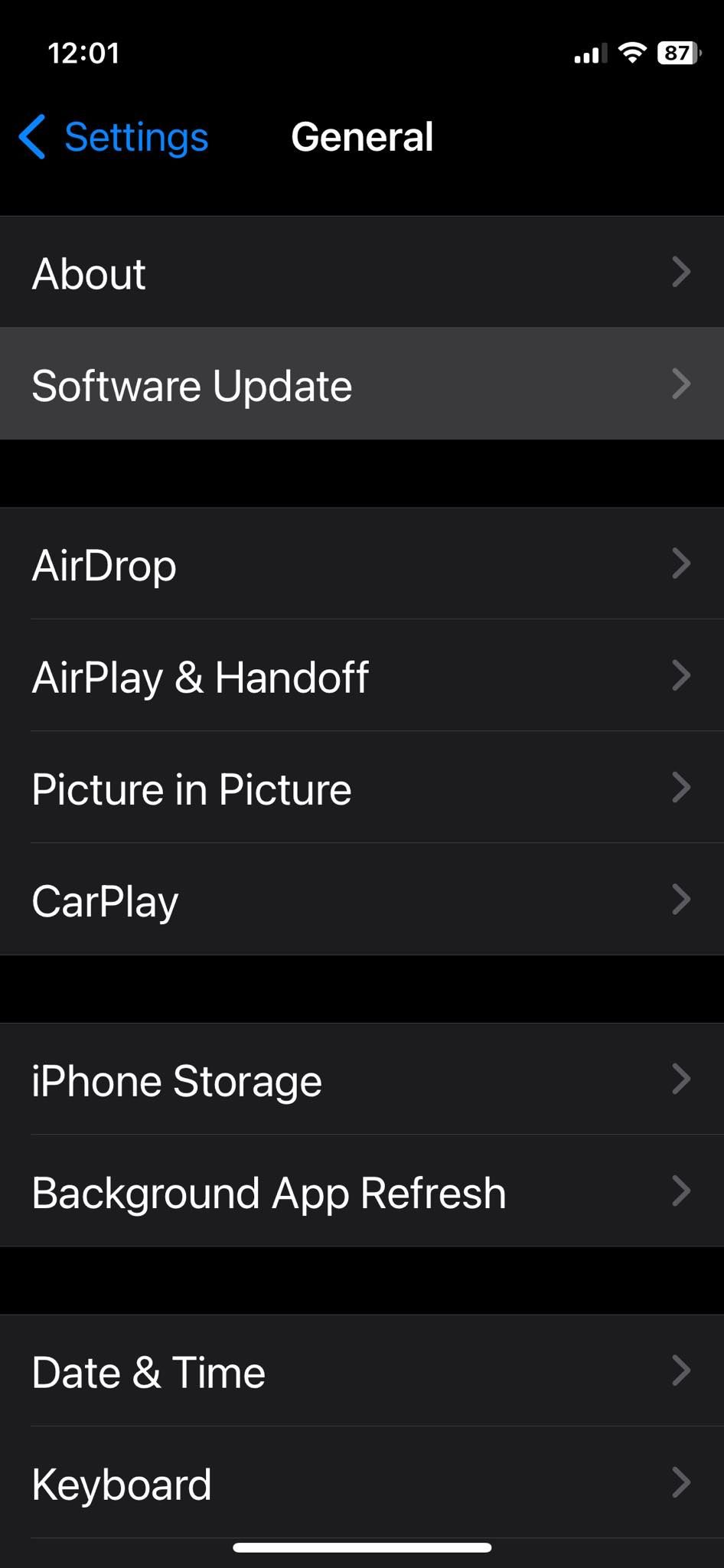
Task: Tap the chevron next to Software Update
Action: 681,384
